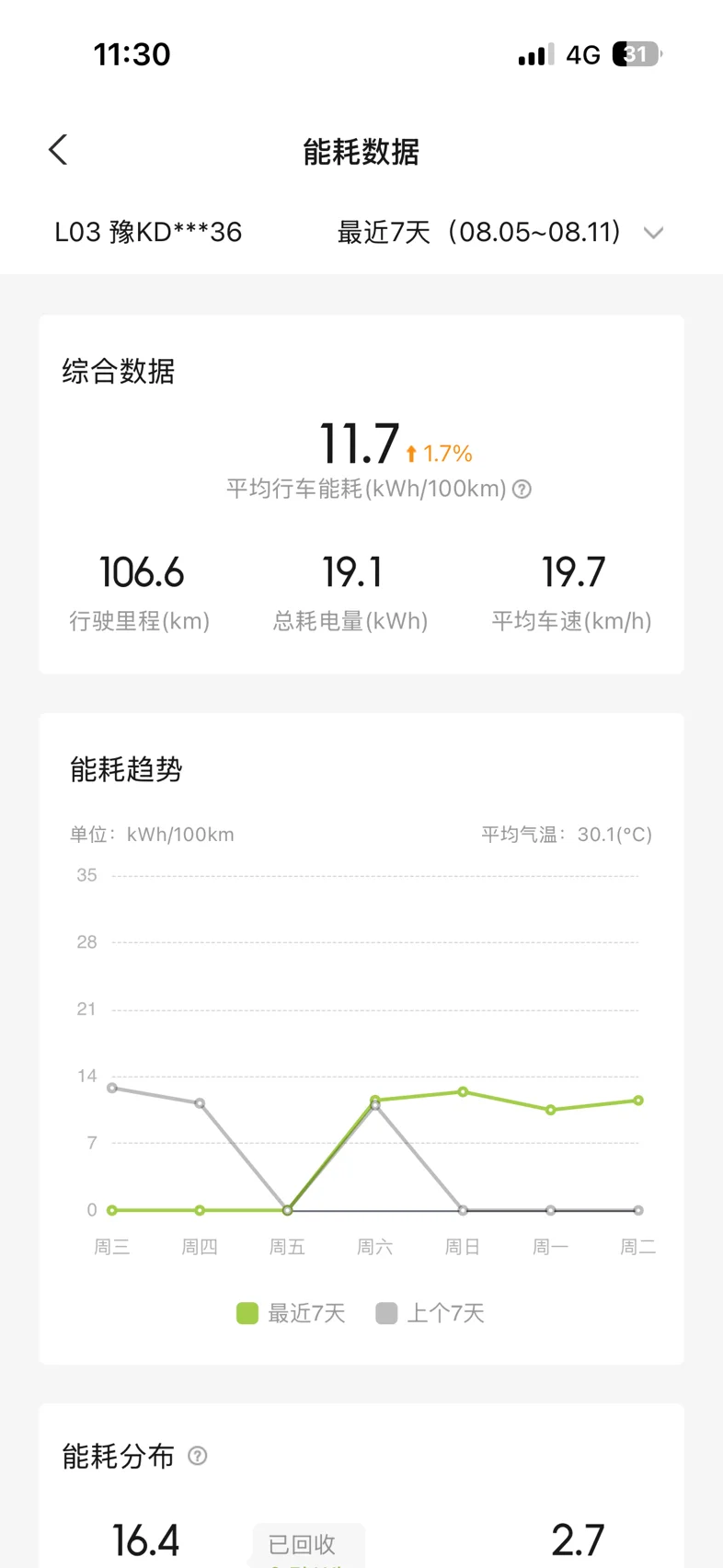Image resolution: width=723 pixels, height=1568 pixels.
Task: Toggle the 最近7天 legend series
Action: click(x=291, y=1313)
